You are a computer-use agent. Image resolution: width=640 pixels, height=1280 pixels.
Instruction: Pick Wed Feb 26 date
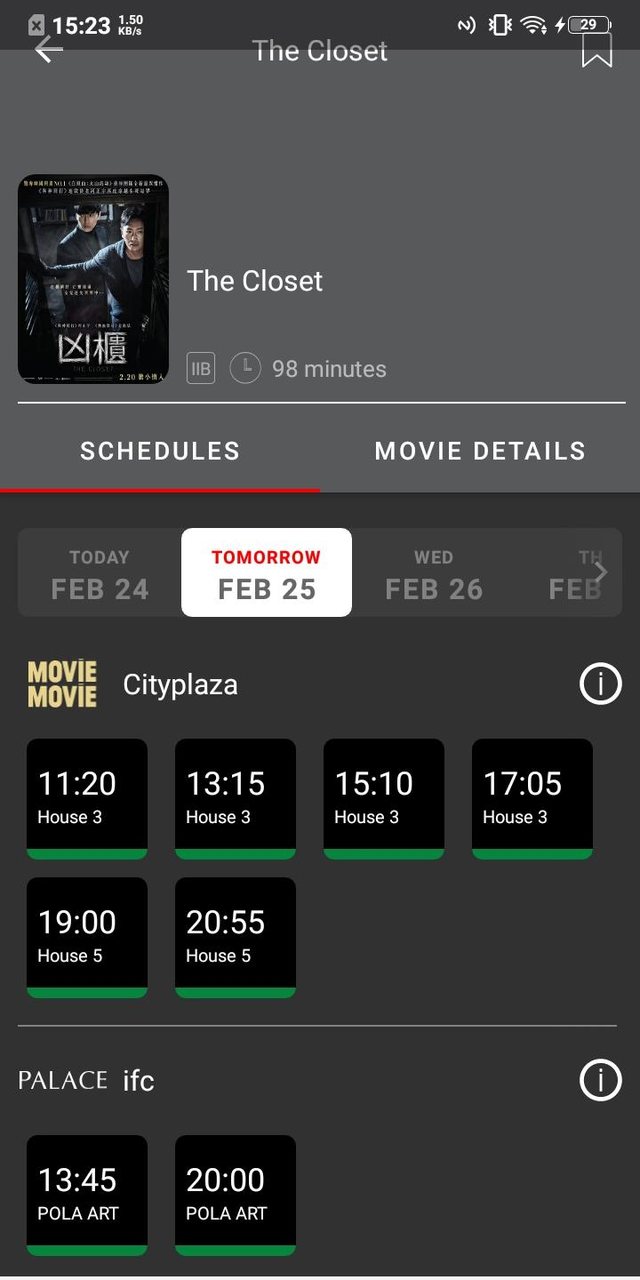coord(433,574)
